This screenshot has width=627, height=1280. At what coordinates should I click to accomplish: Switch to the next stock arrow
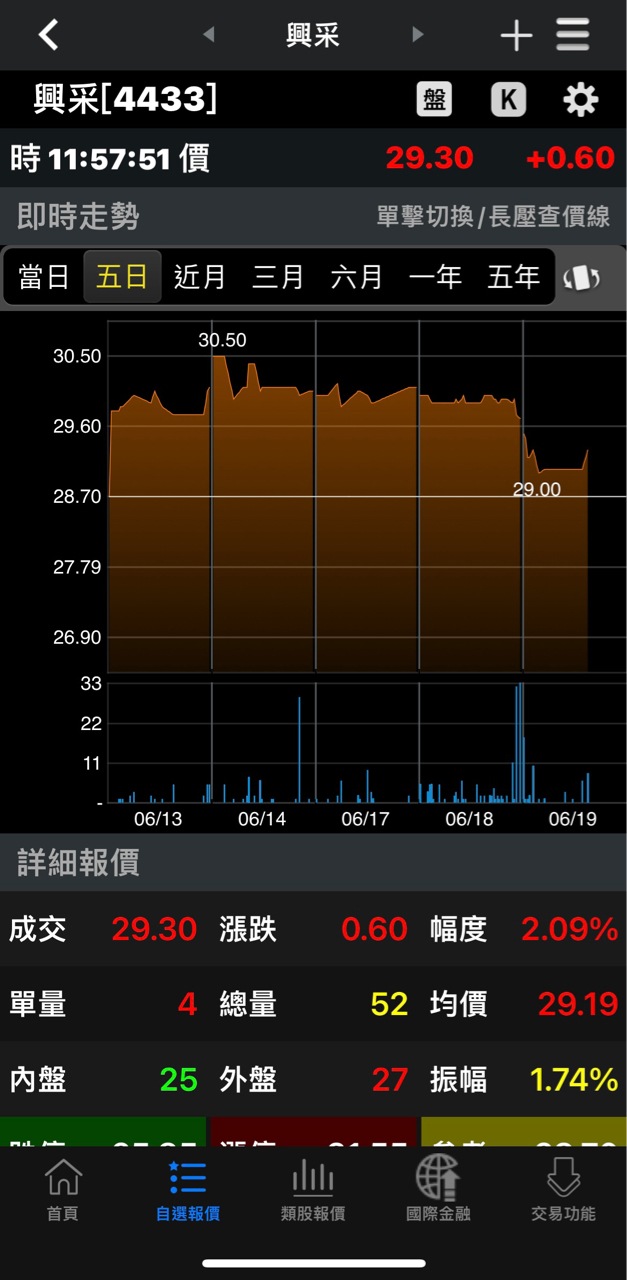pyautogui.click(x=418, y=35)
